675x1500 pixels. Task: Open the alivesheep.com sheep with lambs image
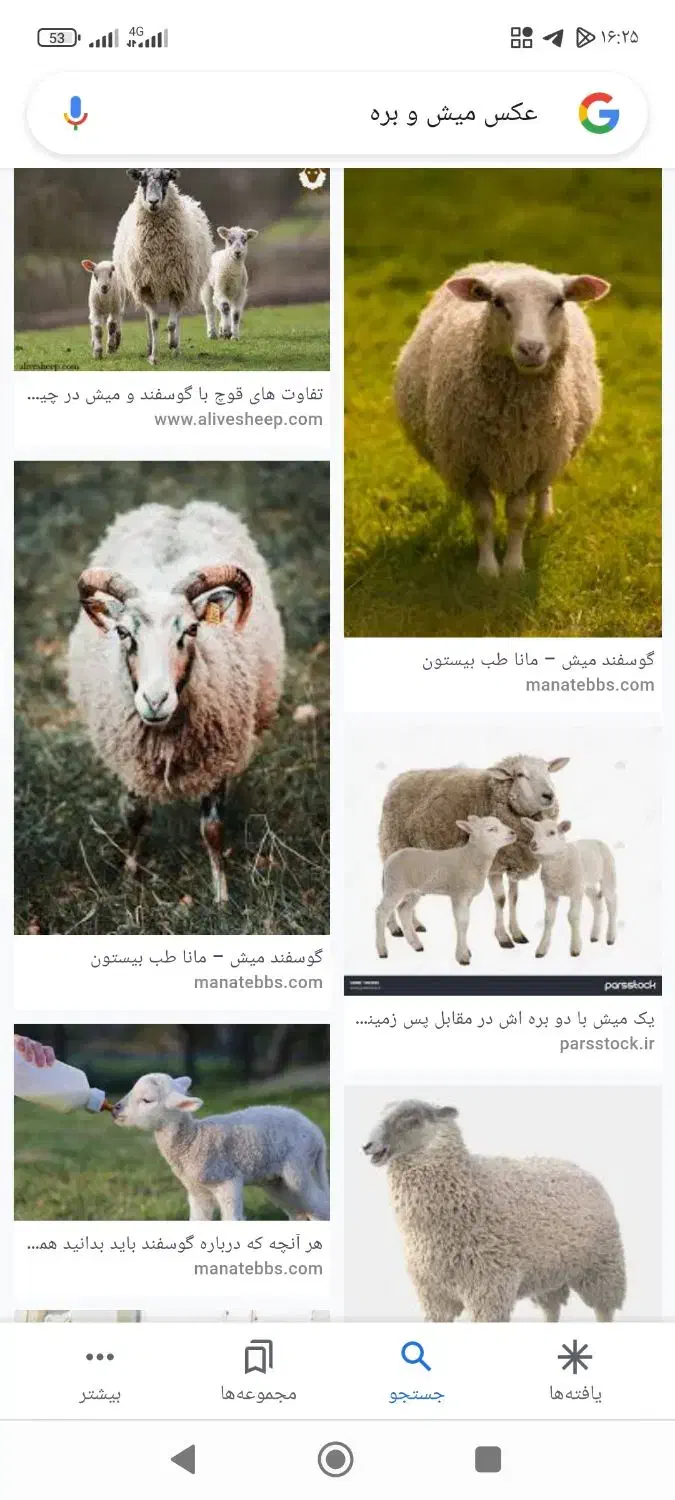coord(172,269)
